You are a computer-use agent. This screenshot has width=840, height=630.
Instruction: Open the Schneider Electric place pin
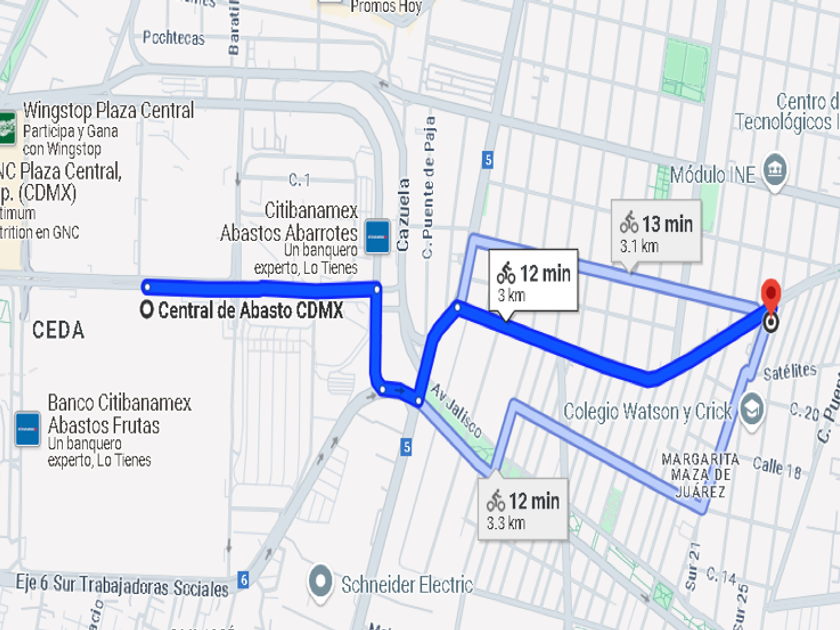(x=320, y=583)
